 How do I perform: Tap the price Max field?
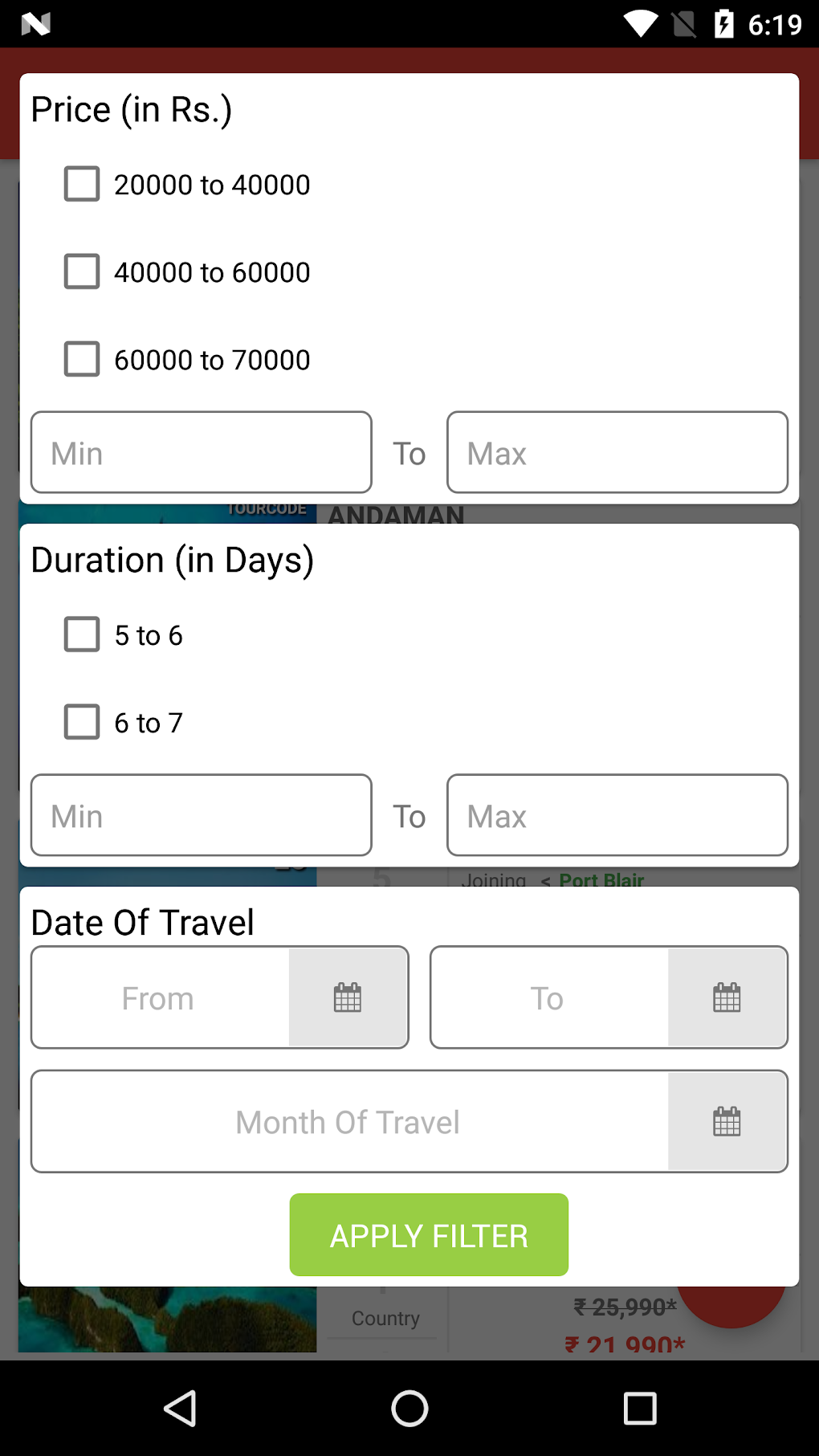[617, 453]
